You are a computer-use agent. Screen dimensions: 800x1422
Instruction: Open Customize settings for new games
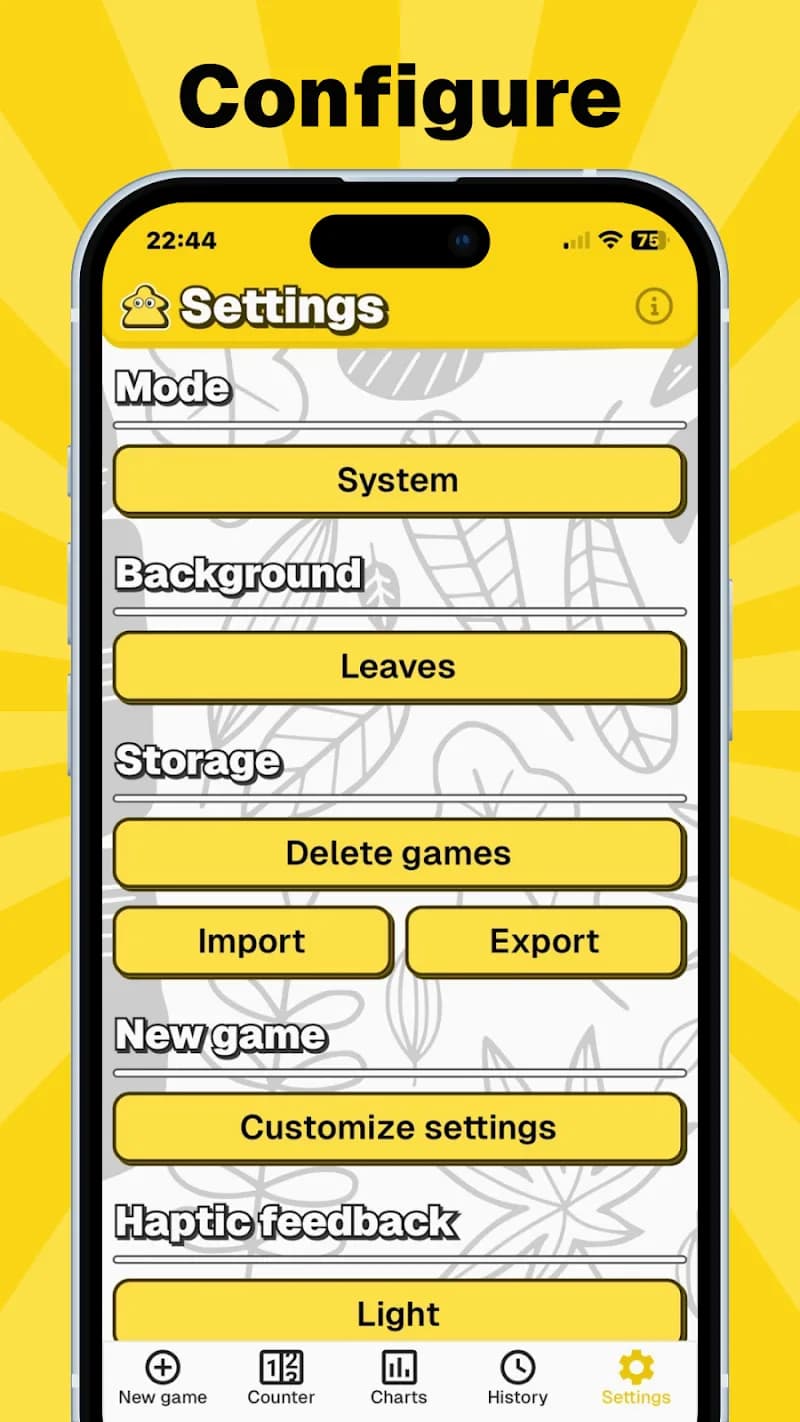click(399, 1128)
